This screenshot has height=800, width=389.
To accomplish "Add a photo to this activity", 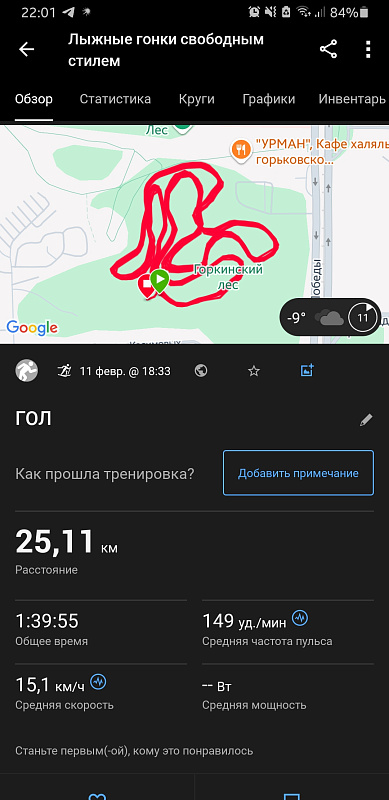I will point(306,370).
